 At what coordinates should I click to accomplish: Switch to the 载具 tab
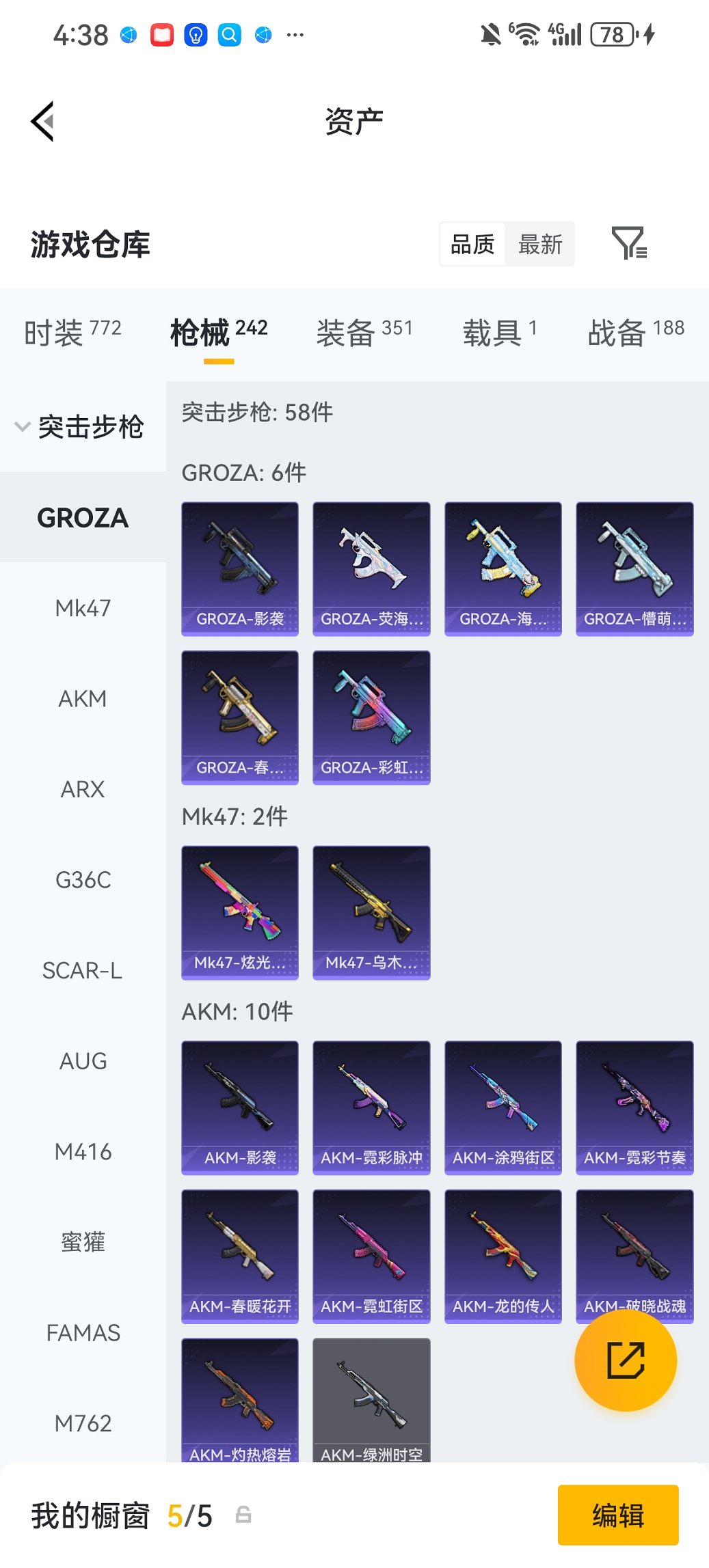(499, 333)
